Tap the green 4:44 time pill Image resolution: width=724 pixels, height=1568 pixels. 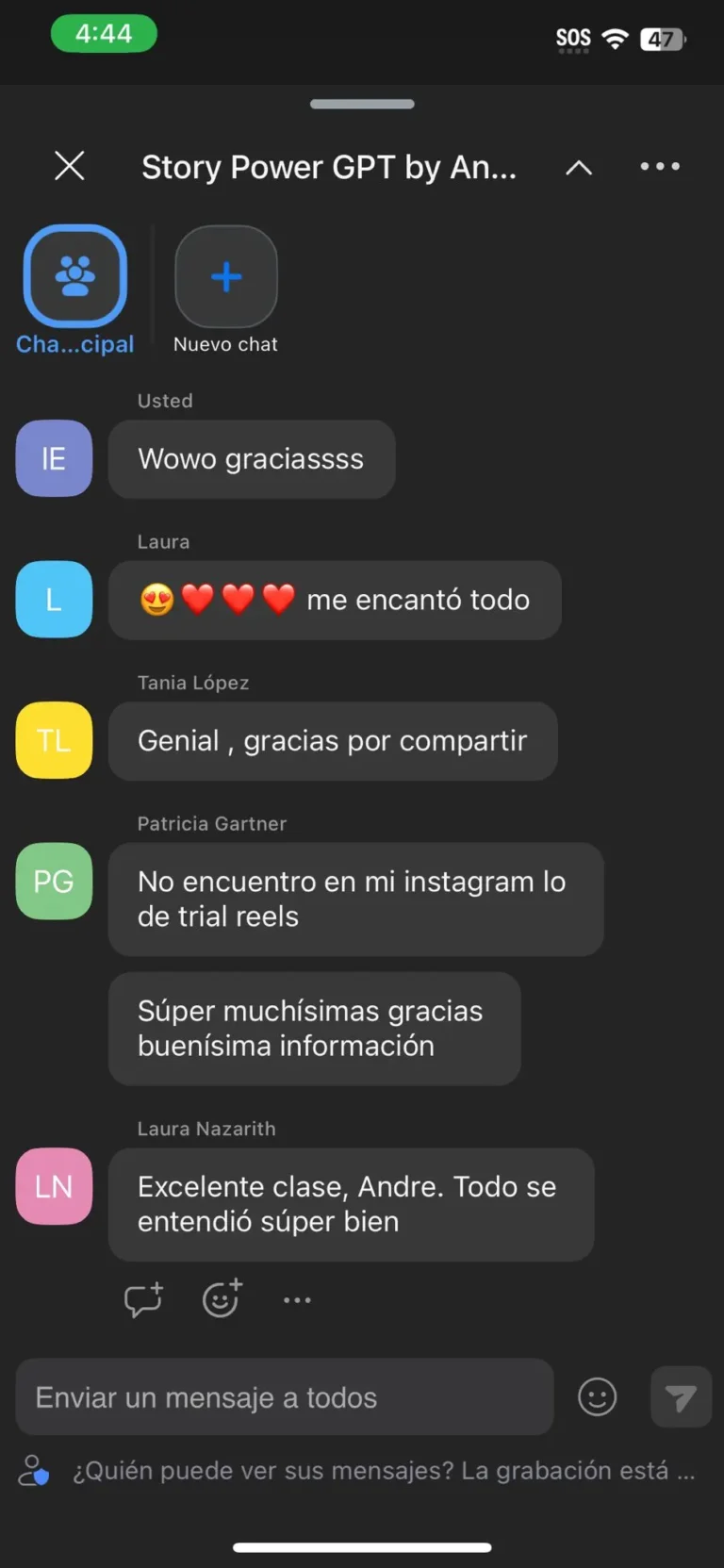point(104,32)
